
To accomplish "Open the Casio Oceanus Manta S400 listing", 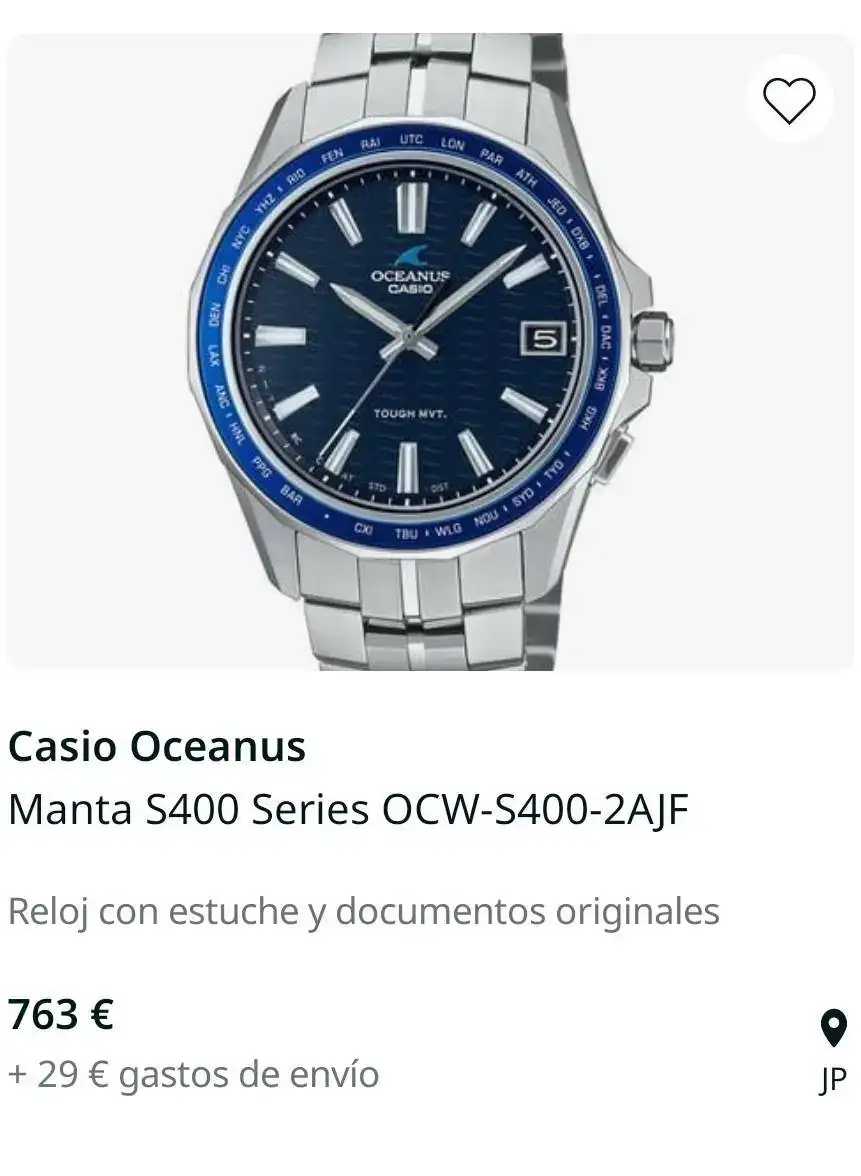I will tap(348, 809).
